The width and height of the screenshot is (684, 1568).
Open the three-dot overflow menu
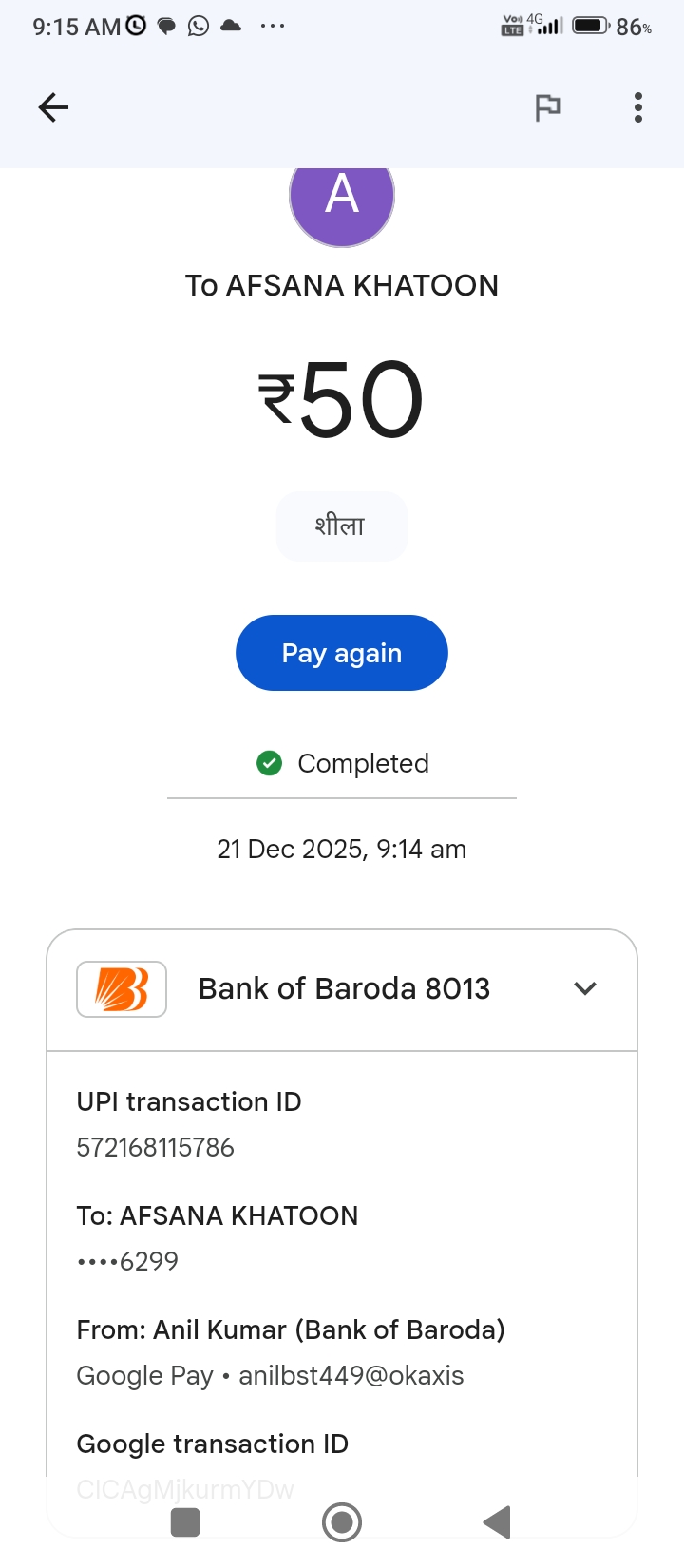click(638, 107)
